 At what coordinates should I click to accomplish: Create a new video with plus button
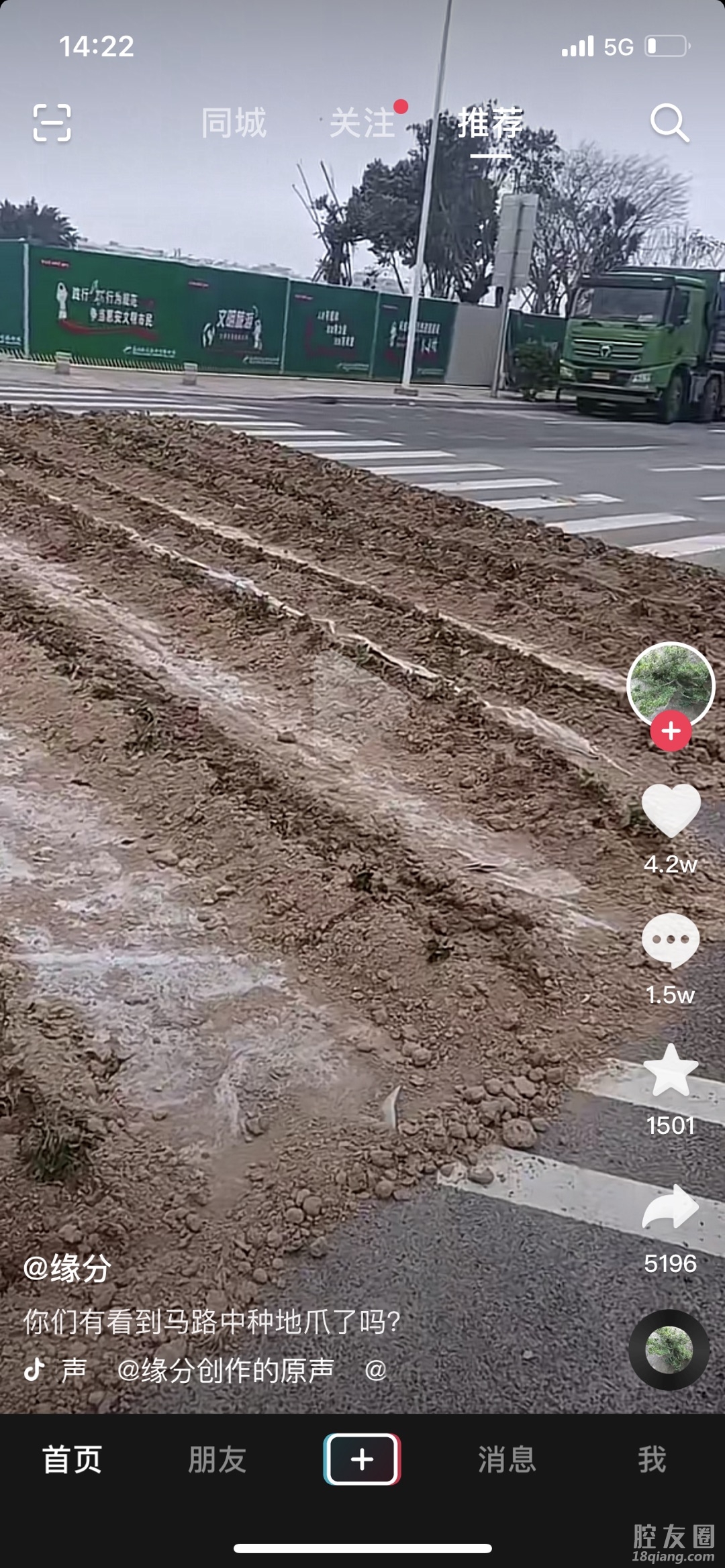click(362, 1459)
